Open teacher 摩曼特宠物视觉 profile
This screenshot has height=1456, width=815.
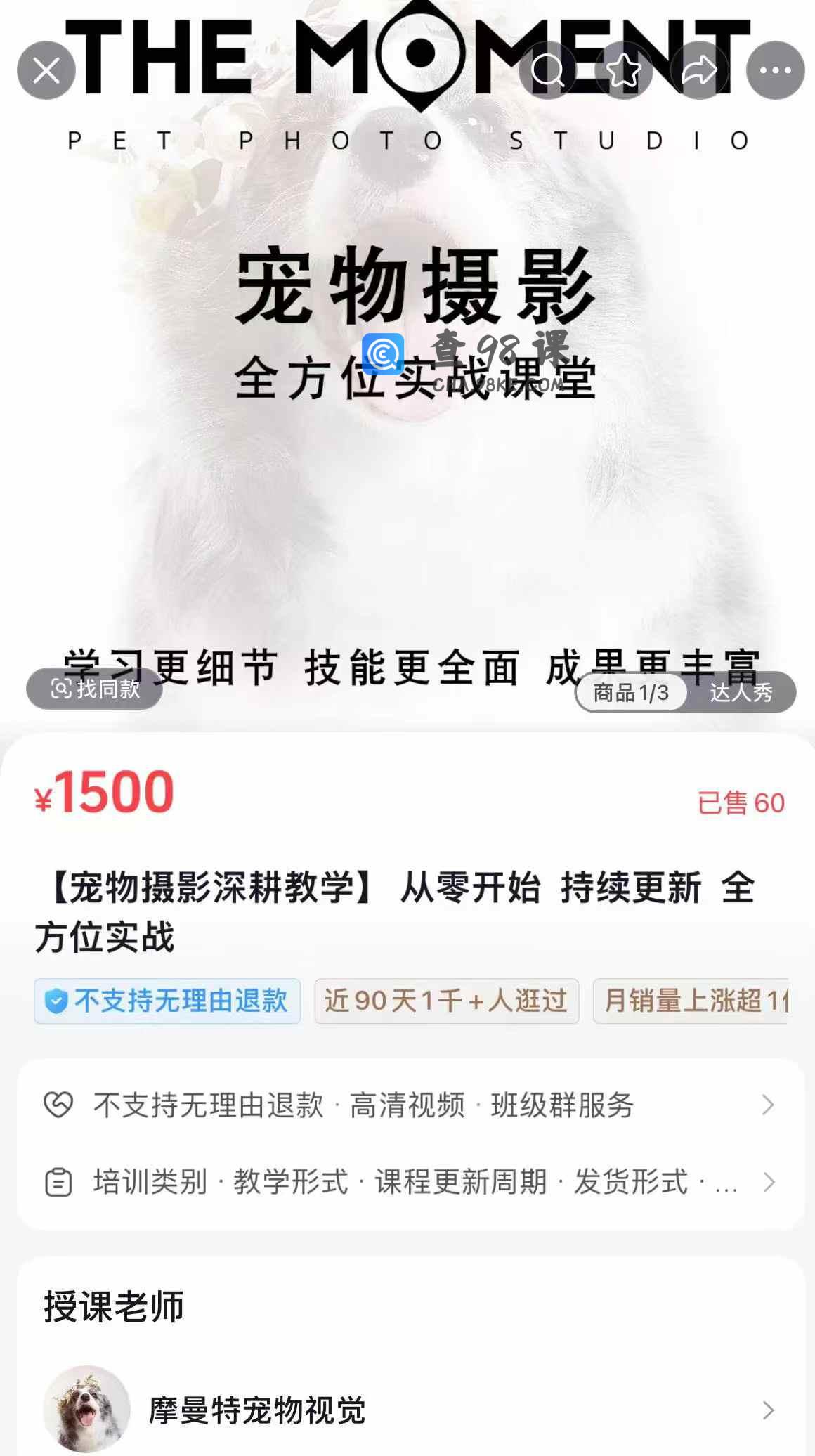[410, 1410]
